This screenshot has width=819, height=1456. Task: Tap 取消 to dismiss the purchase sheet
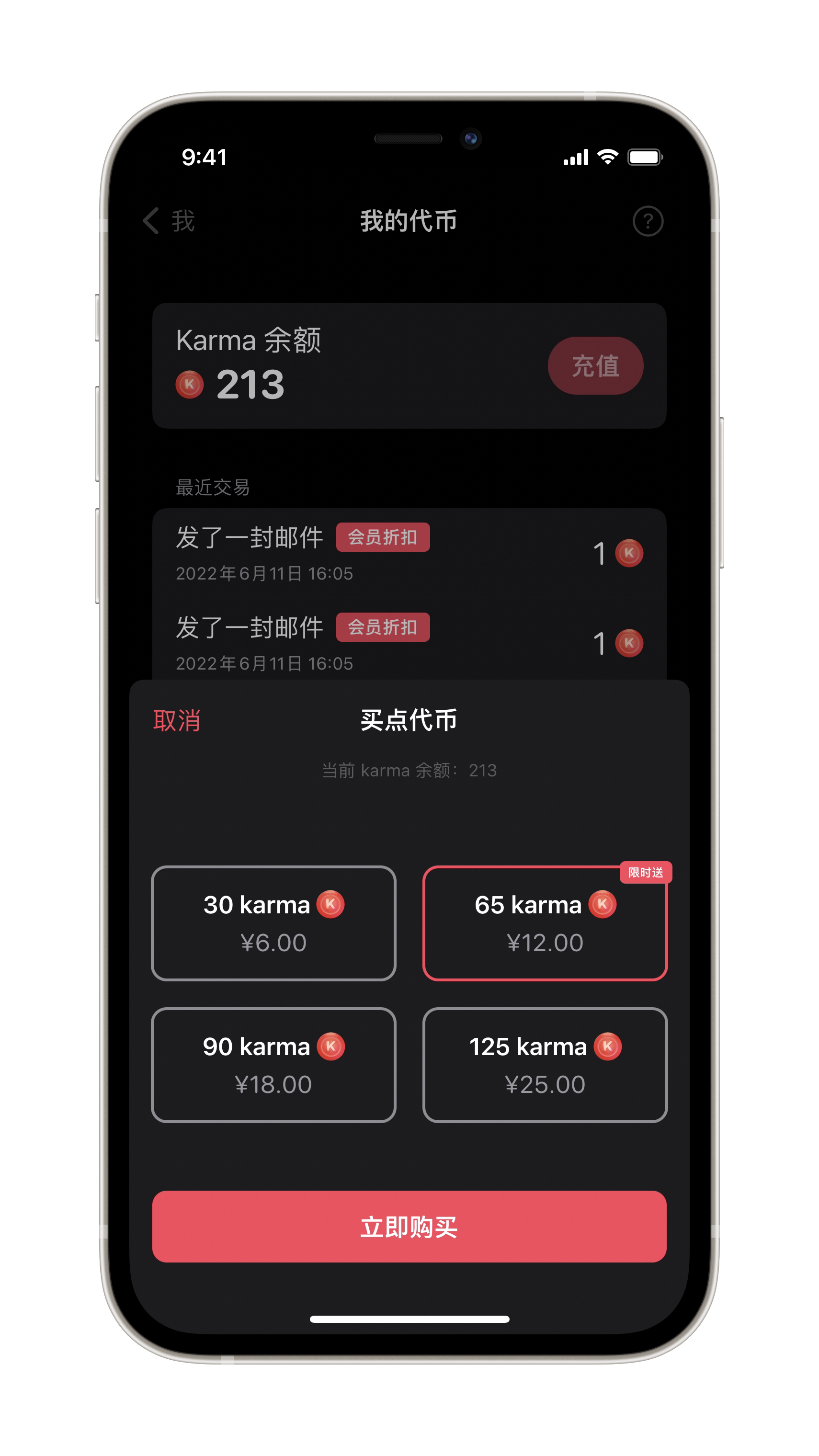(177, 721)
